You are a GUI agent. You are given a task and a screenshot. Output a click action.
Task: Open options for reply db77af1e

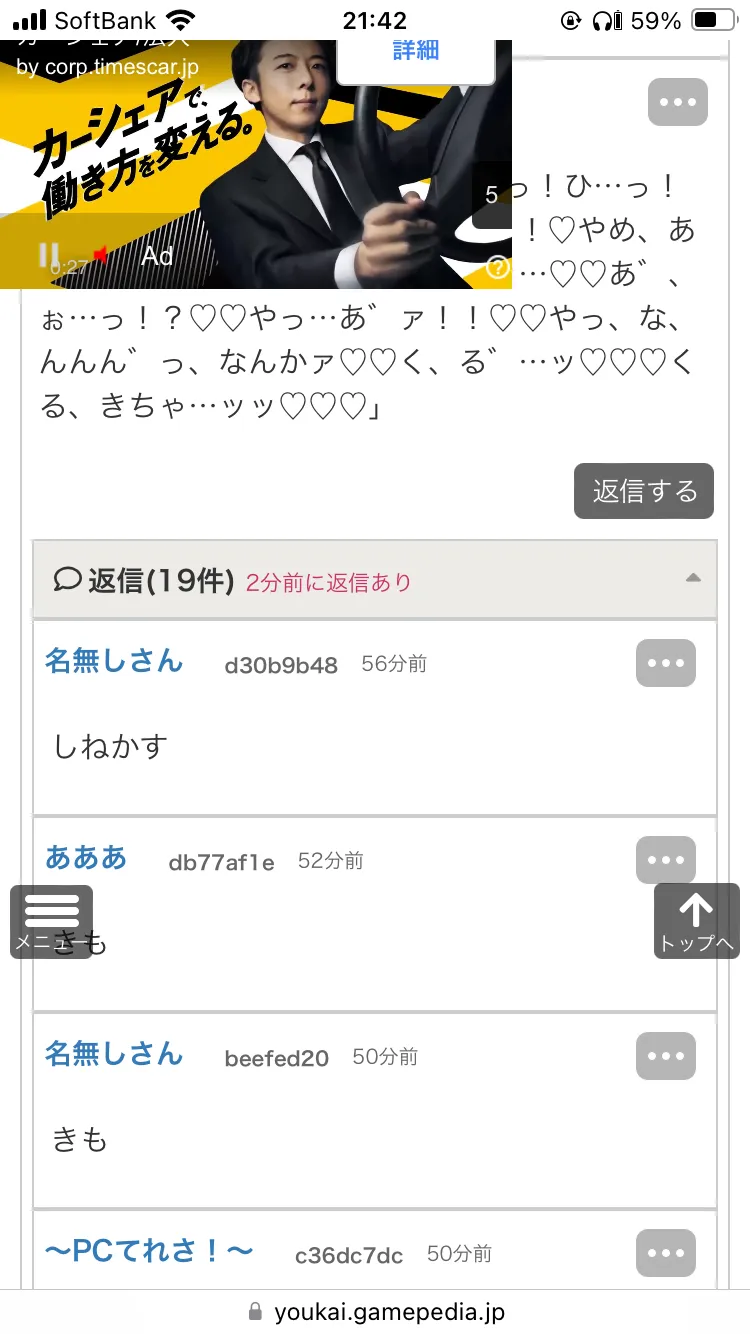point(665,860)
